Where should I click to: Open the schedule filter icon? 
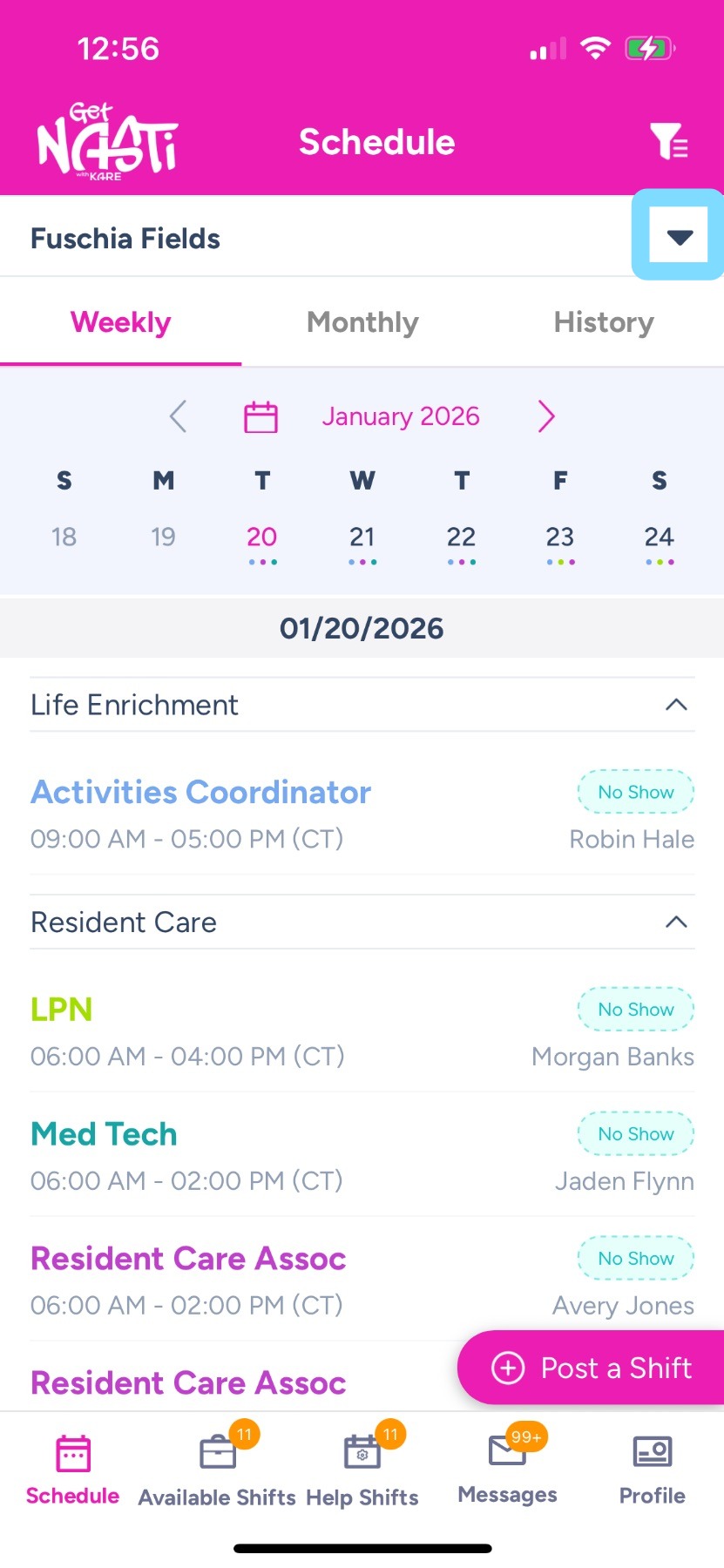pyautogui.click(x=668, y=142)
